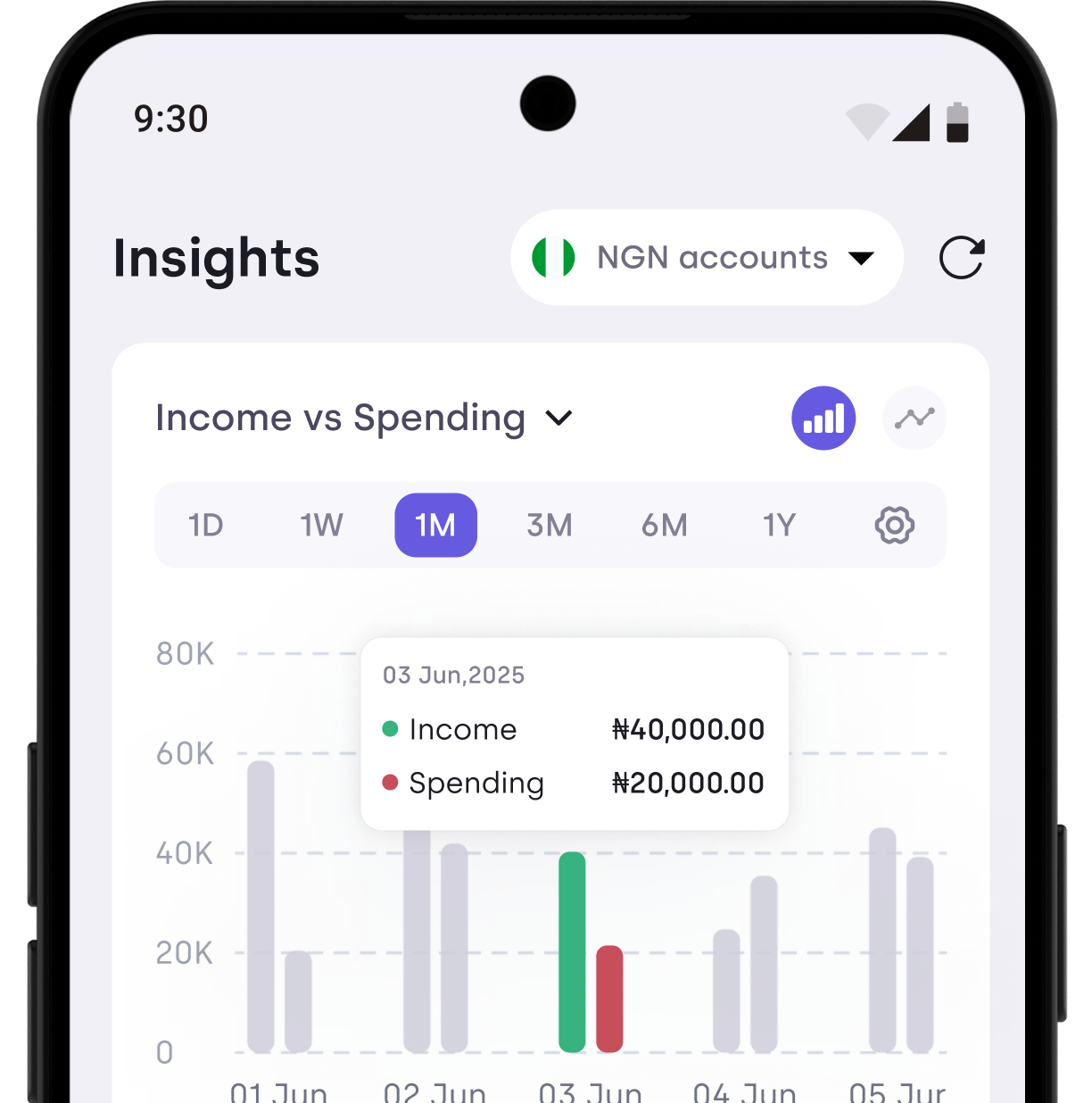Screen dimensions: 1092x1103
Task: Switch to the bar chart view
Action: click(x=823, y=419)
